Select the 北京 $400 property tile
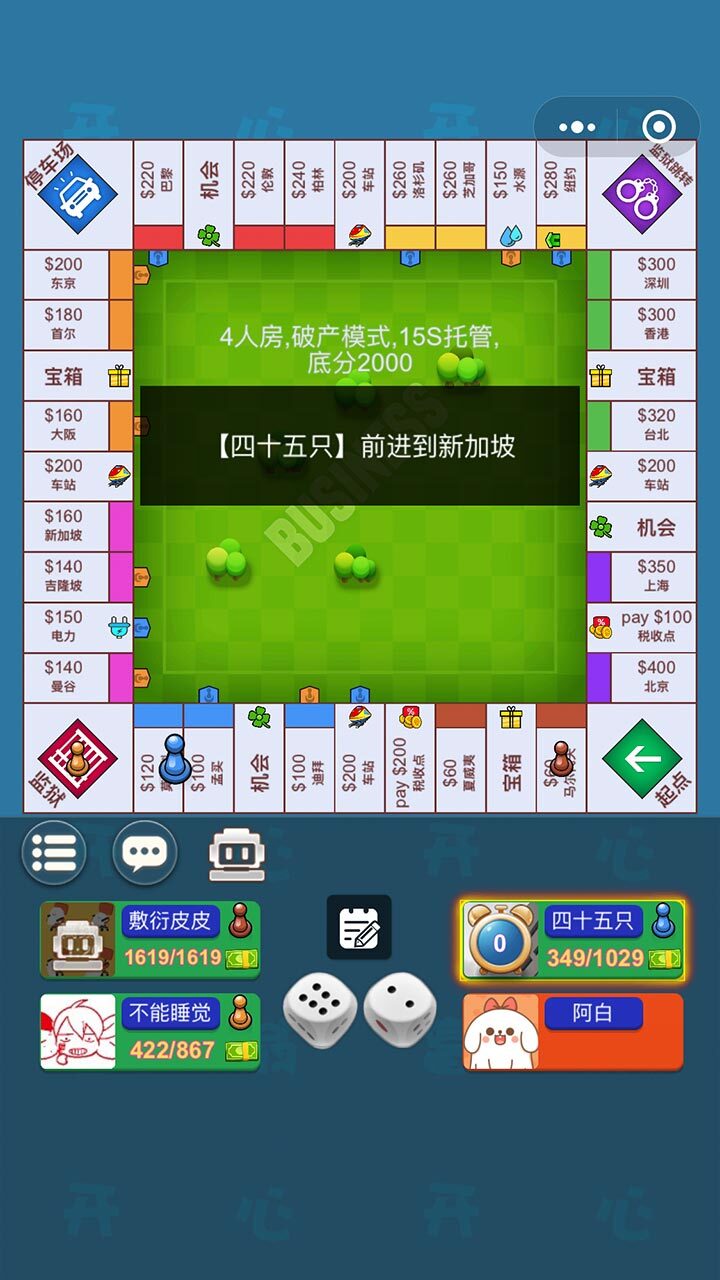Viewport: 720px width, 1280px height. [641, 677]
